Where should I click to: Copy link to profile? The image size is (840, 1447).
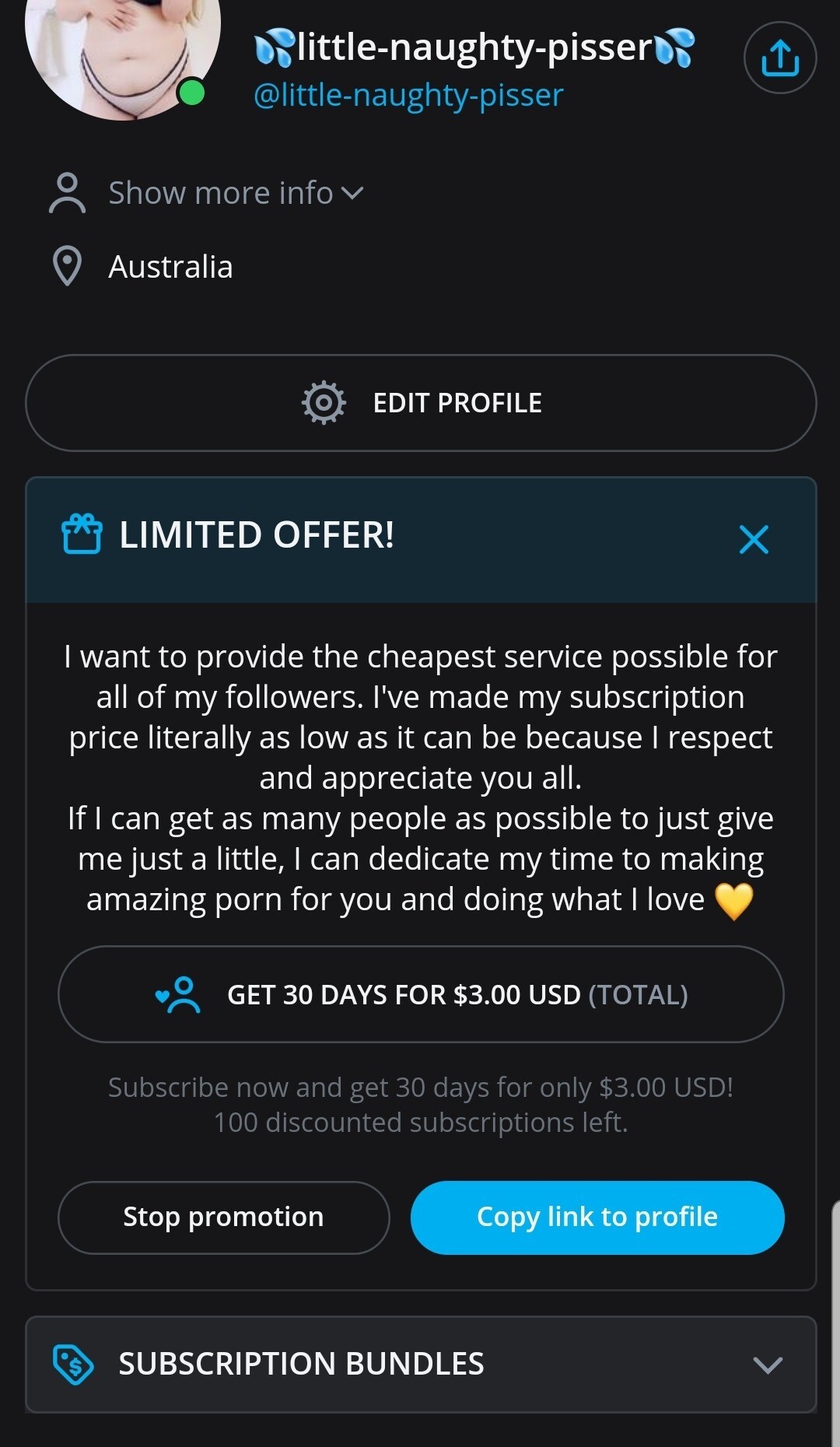(597, 1217)
